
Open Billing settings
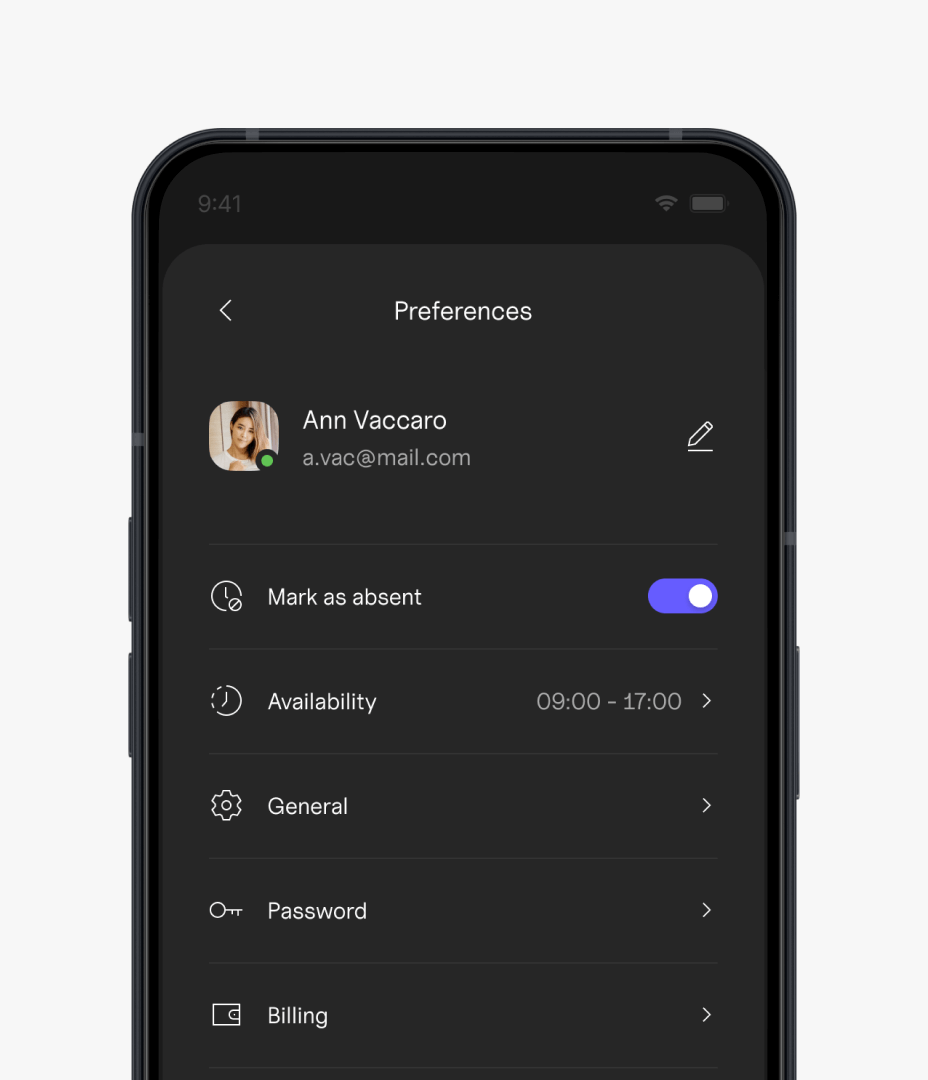click(462, 1016)
